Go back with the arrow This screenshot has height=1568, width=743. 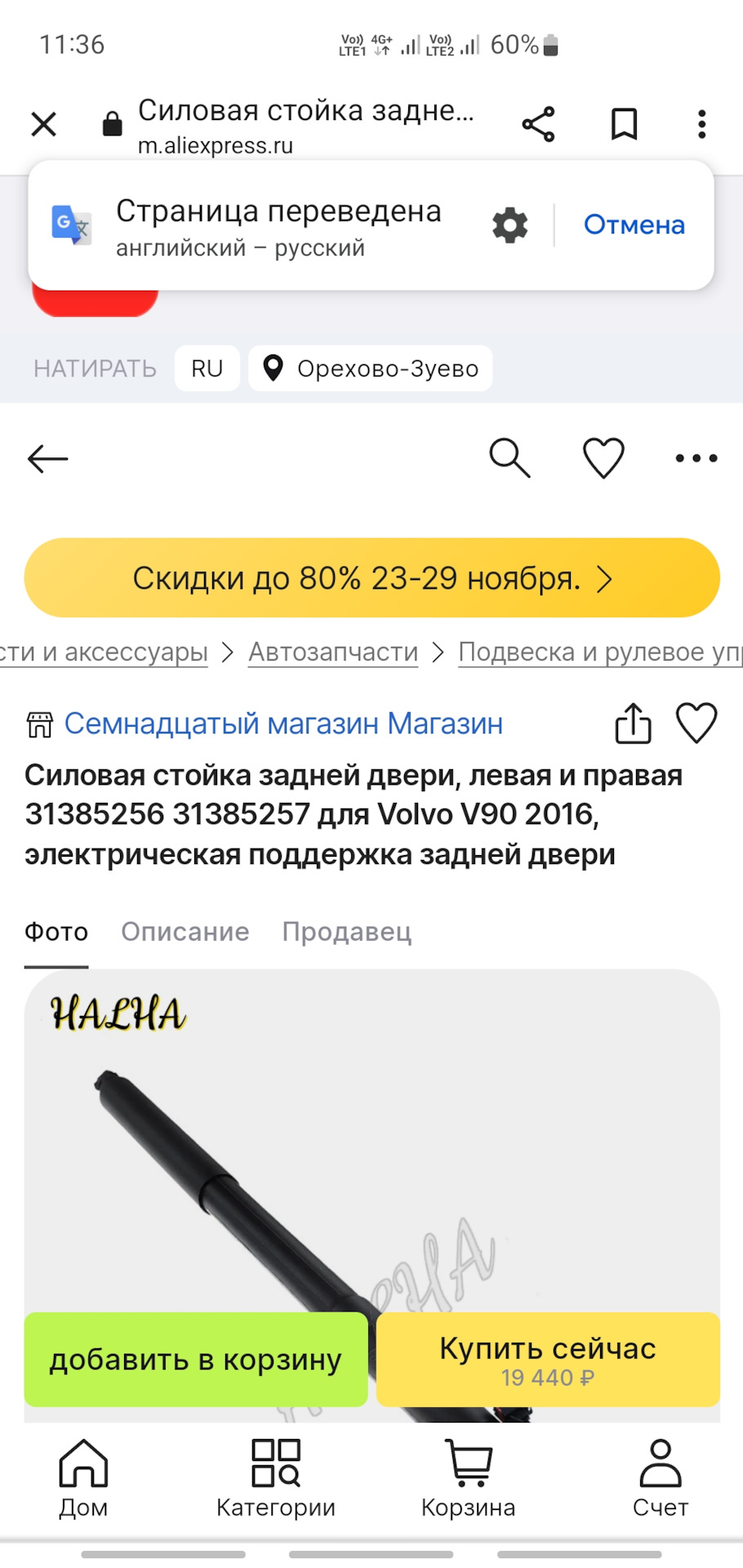[47, 459]
